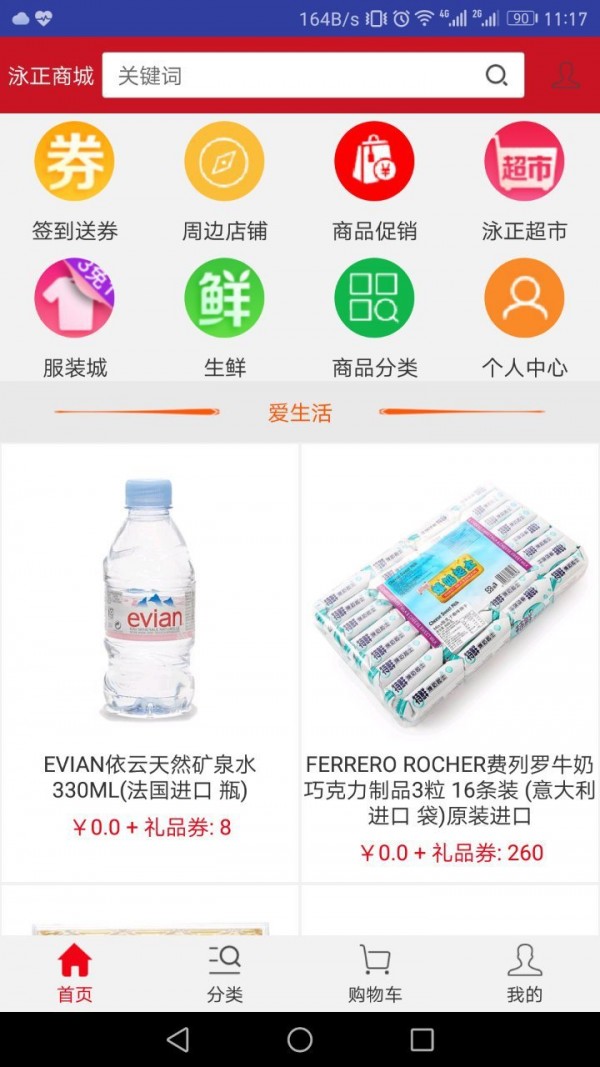Switch to 分类 tab
The width and height of the screenshot is (600, 1067).
pyautogui.click(x=225, y=972)
